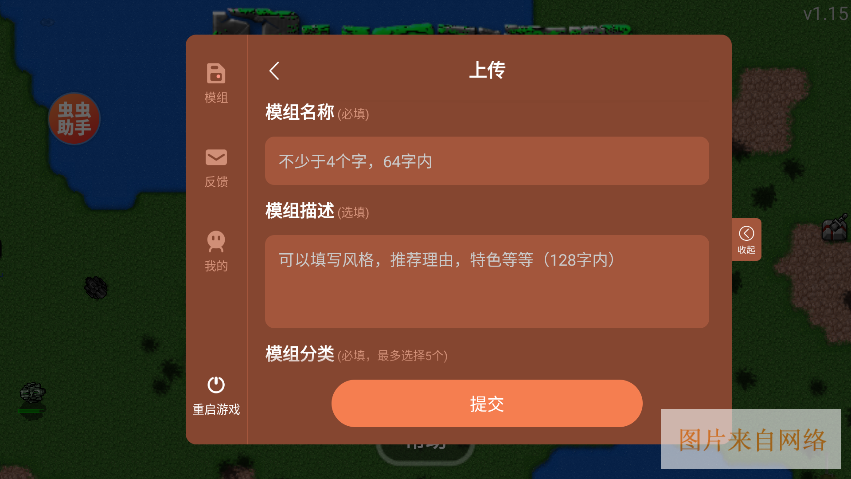Tap the 重启游戏 restart button
The width and height of the screenshot is (851, 479).
[216, 396]
